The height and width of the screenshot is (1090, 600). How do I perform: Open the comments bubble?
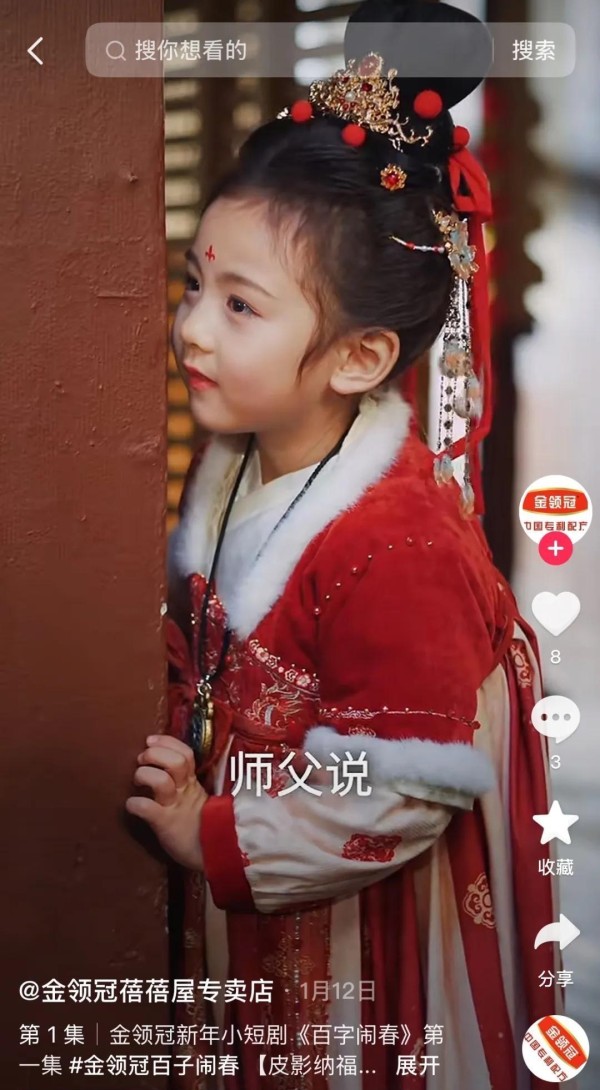[556, 718]
